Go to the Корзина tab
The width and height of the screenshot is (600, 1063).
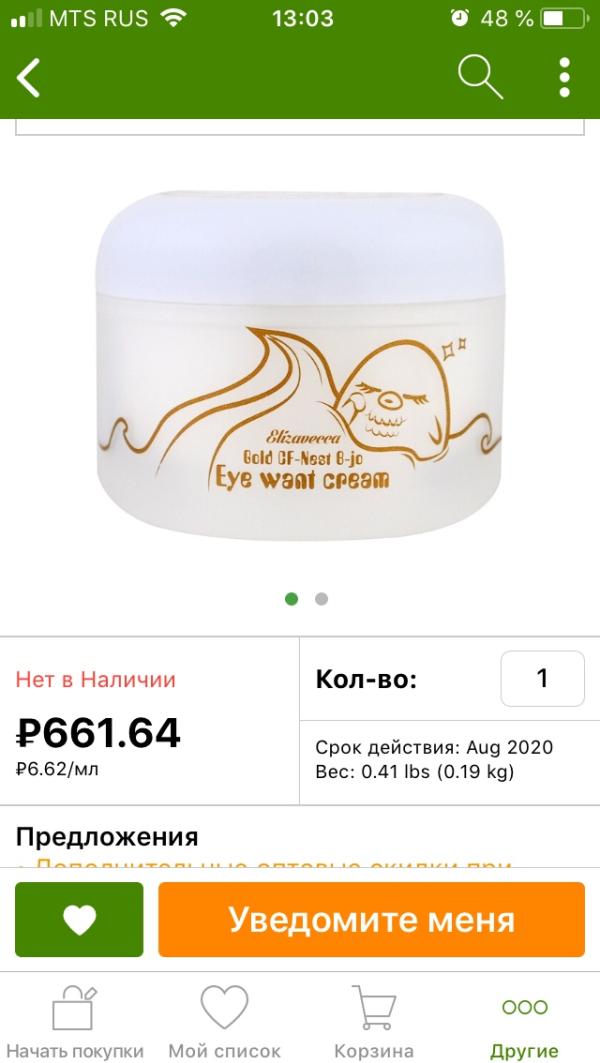coord(373,1020)
